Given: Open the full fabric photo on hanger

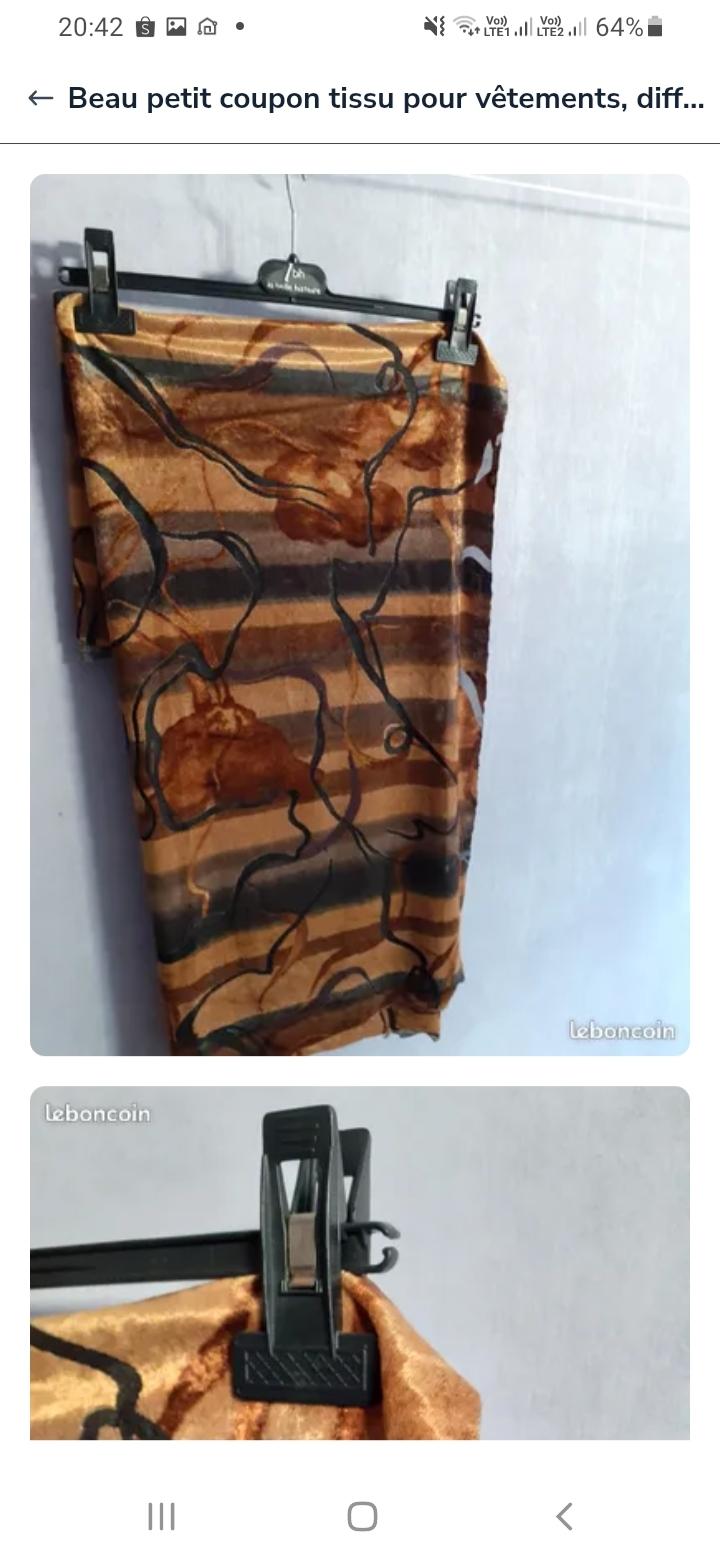Looking at the screenshot, I should click(360, 614).
